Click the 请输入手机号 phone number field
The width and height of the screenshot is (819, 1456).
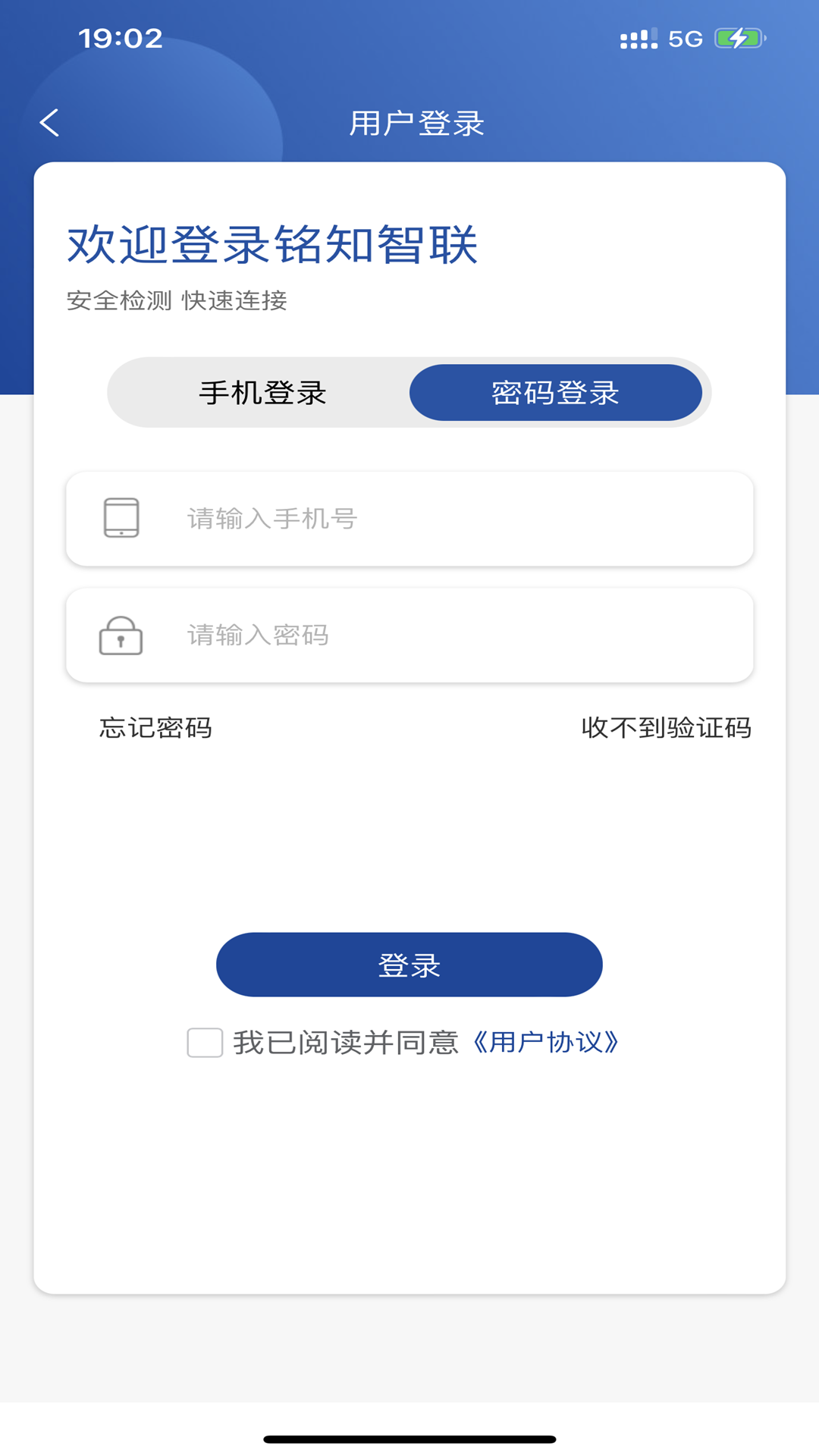pyautogui.click(x=409, y=519)
